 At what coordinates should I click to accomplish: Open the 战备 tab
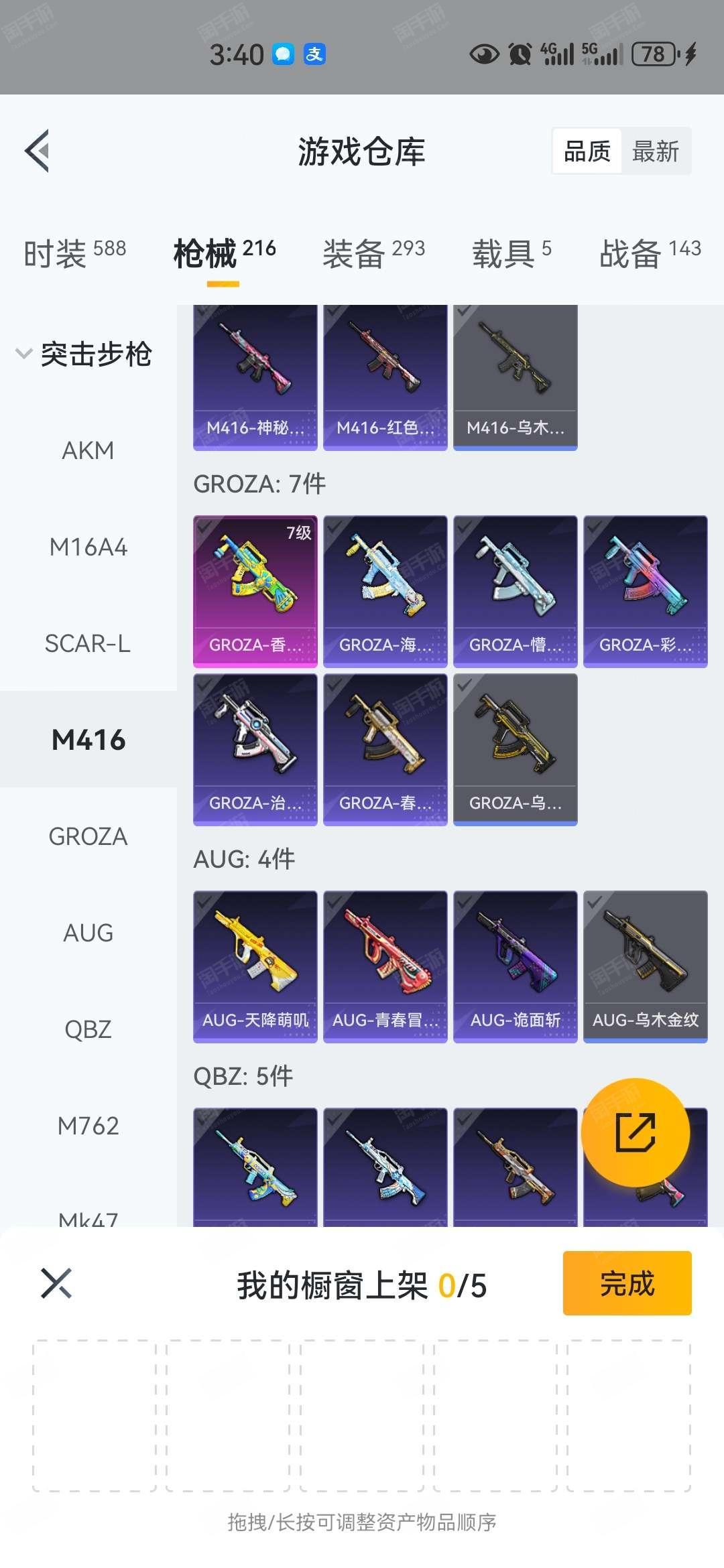650,254
